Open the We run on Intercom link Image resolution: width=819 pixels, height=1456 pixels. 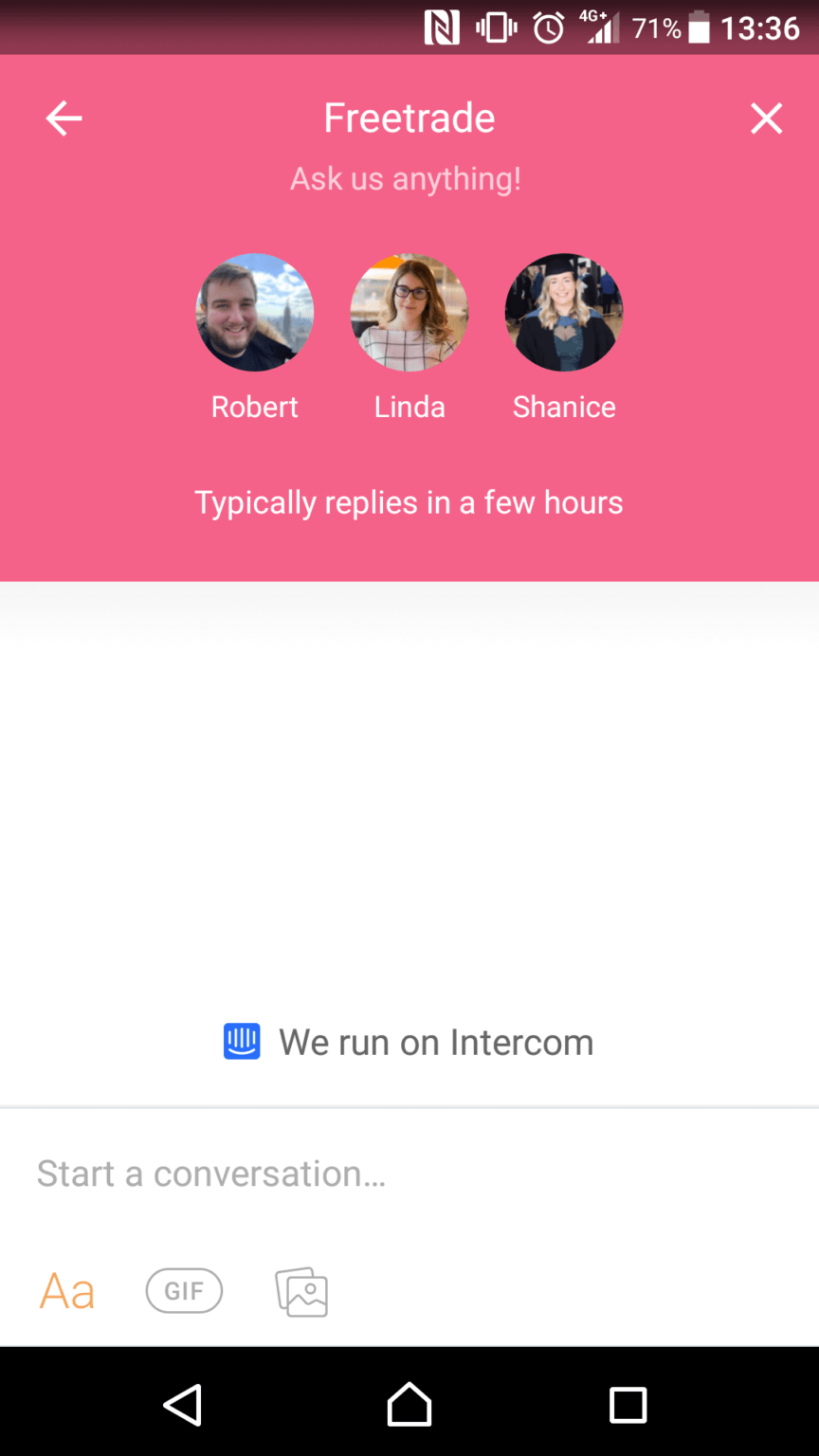409,1043
